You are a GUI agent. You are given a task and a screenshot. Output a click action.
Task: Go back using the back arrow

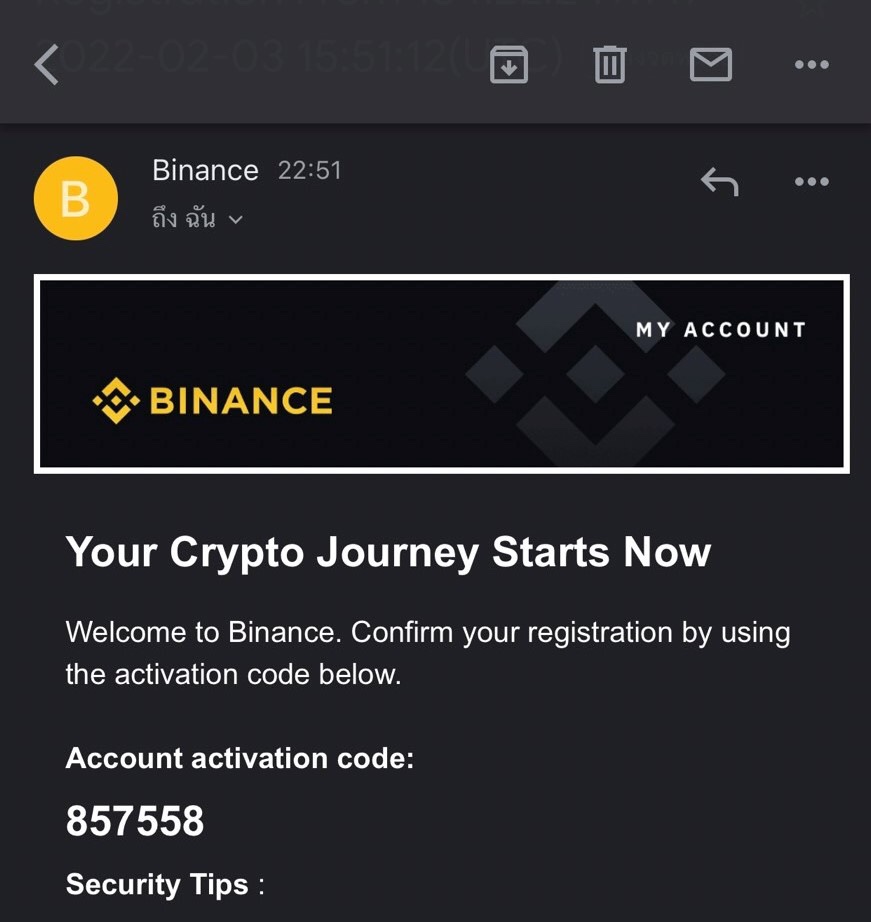(45, 65)
